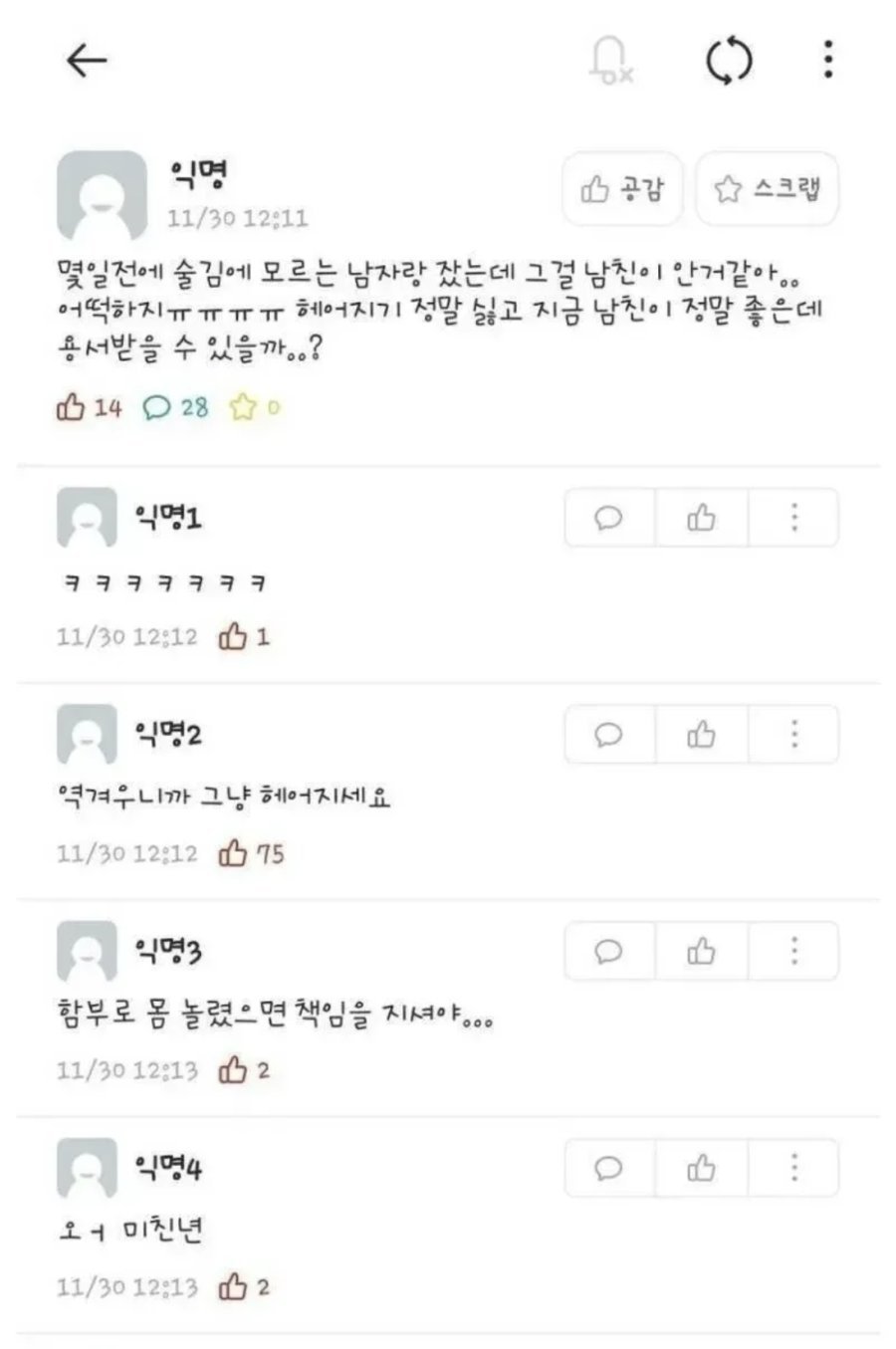
Task: Like 익명3's comment
Action: [x=701, y=951]
